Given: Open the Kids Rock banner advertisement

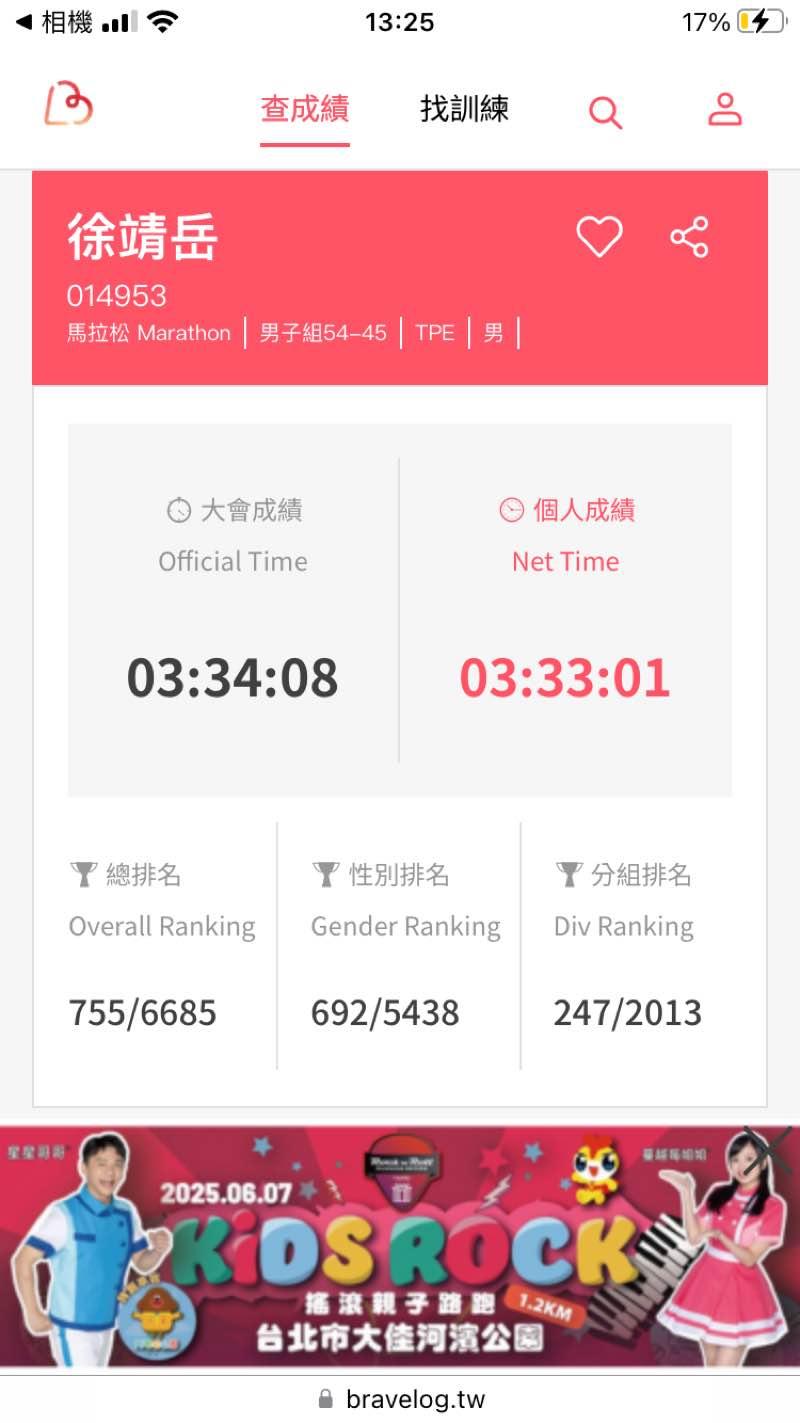Looking at the screenshot, I should 400,1250.
